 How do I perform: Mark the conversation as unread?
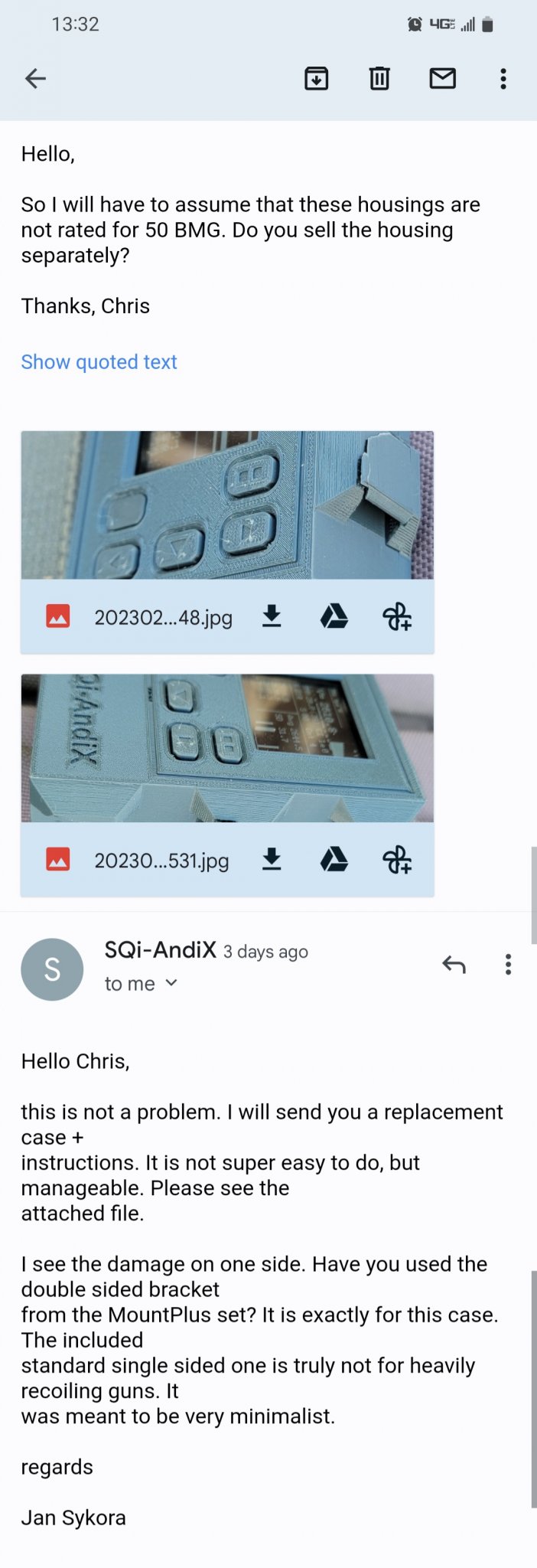pos(442,78)
